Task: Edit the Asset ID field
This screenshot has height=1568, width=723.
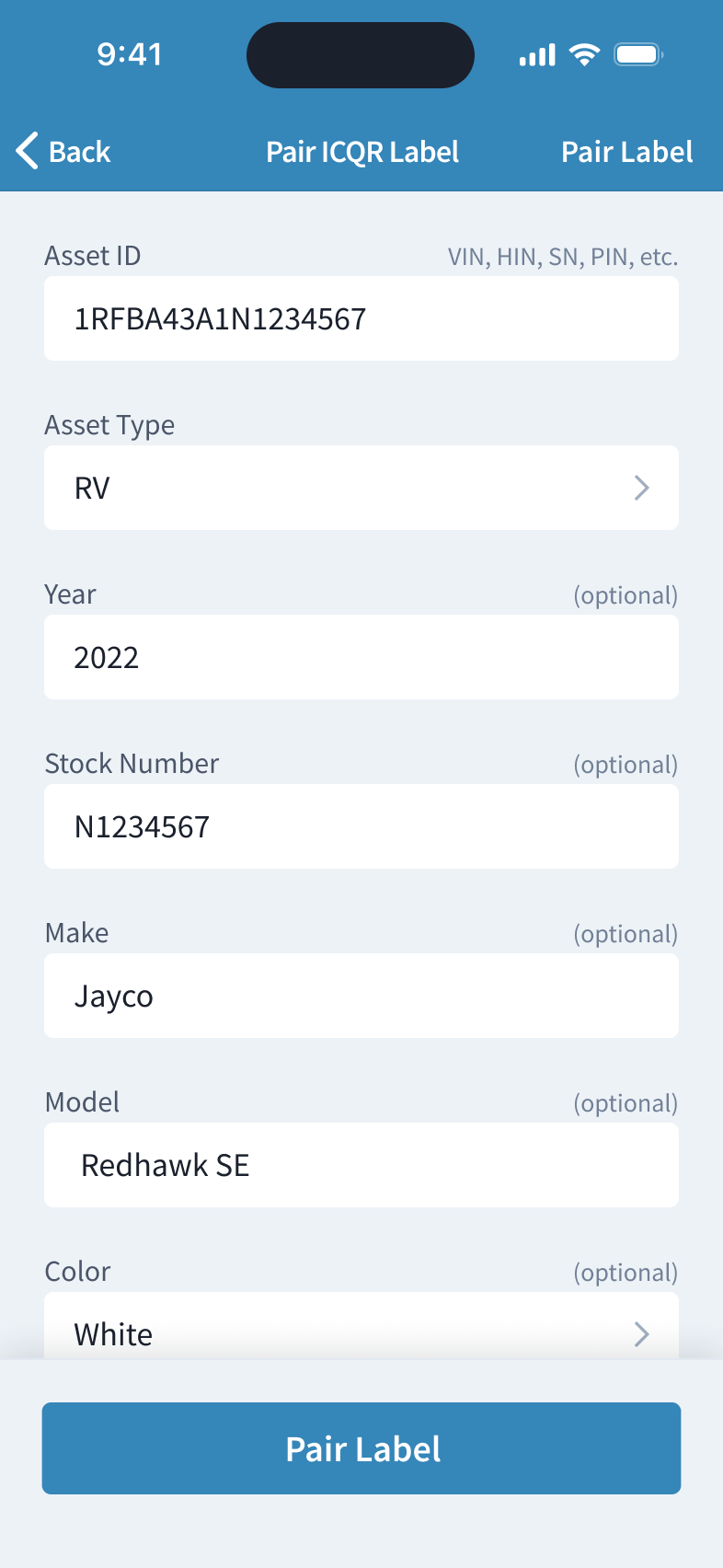Action: 361,318
